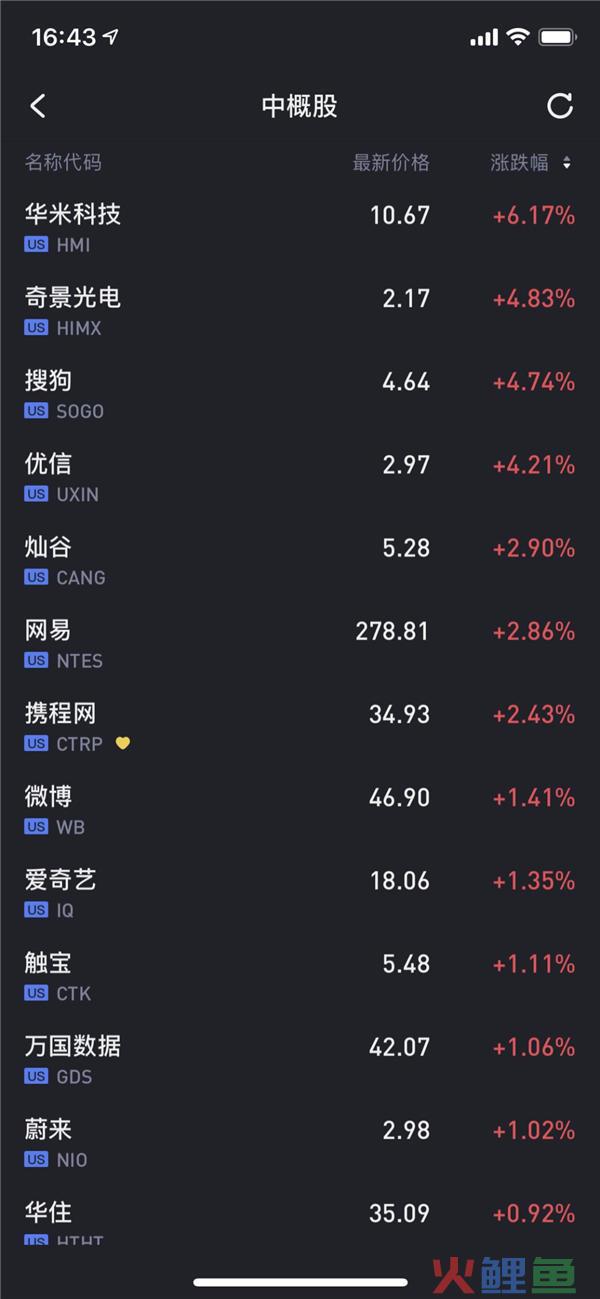Select 灿谷 CANG stock
600x1299 pixels.
[x=300, y=560]
